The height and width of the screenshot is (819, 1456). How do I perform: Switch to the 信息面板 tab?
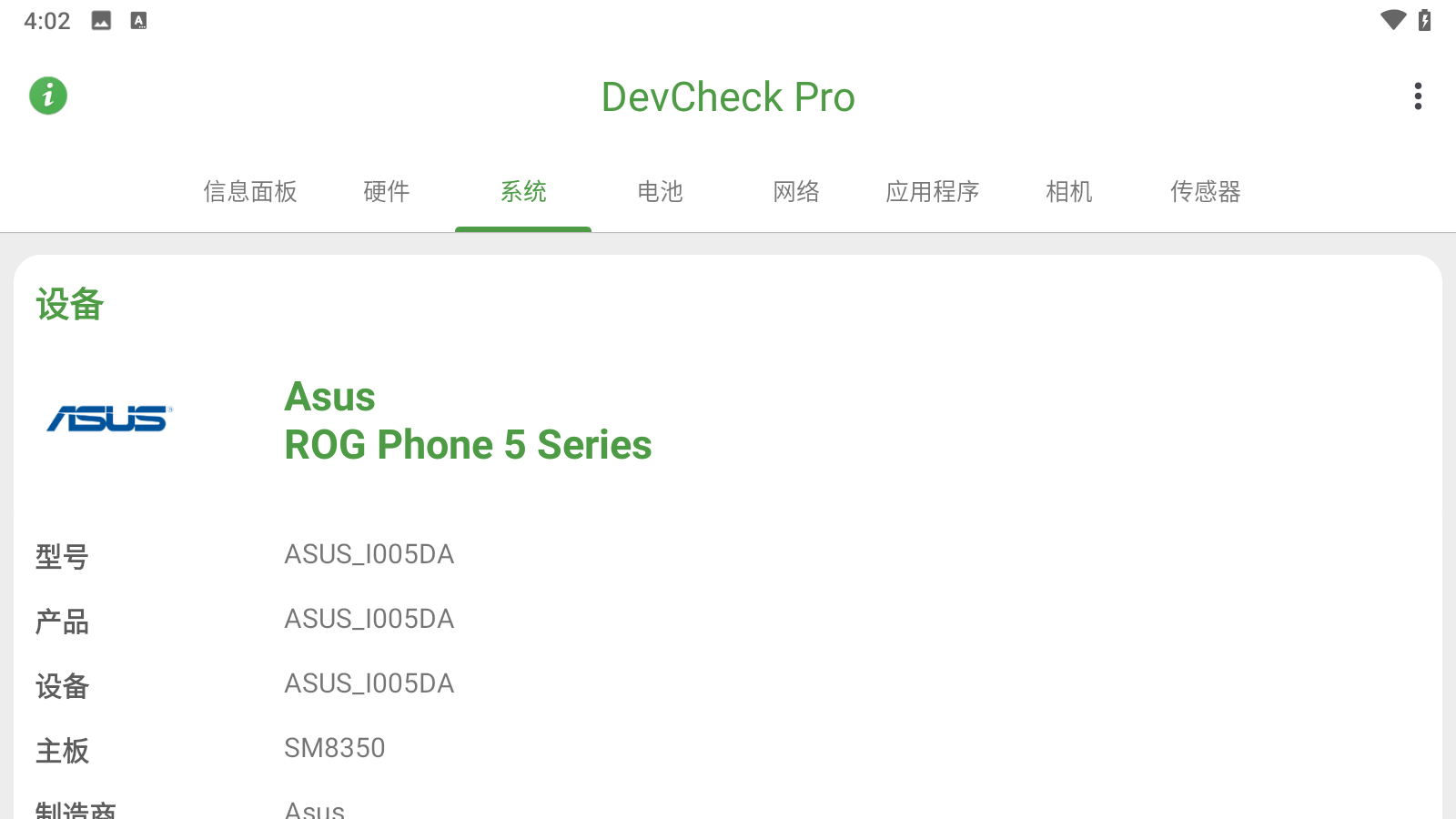pos(250,192)
